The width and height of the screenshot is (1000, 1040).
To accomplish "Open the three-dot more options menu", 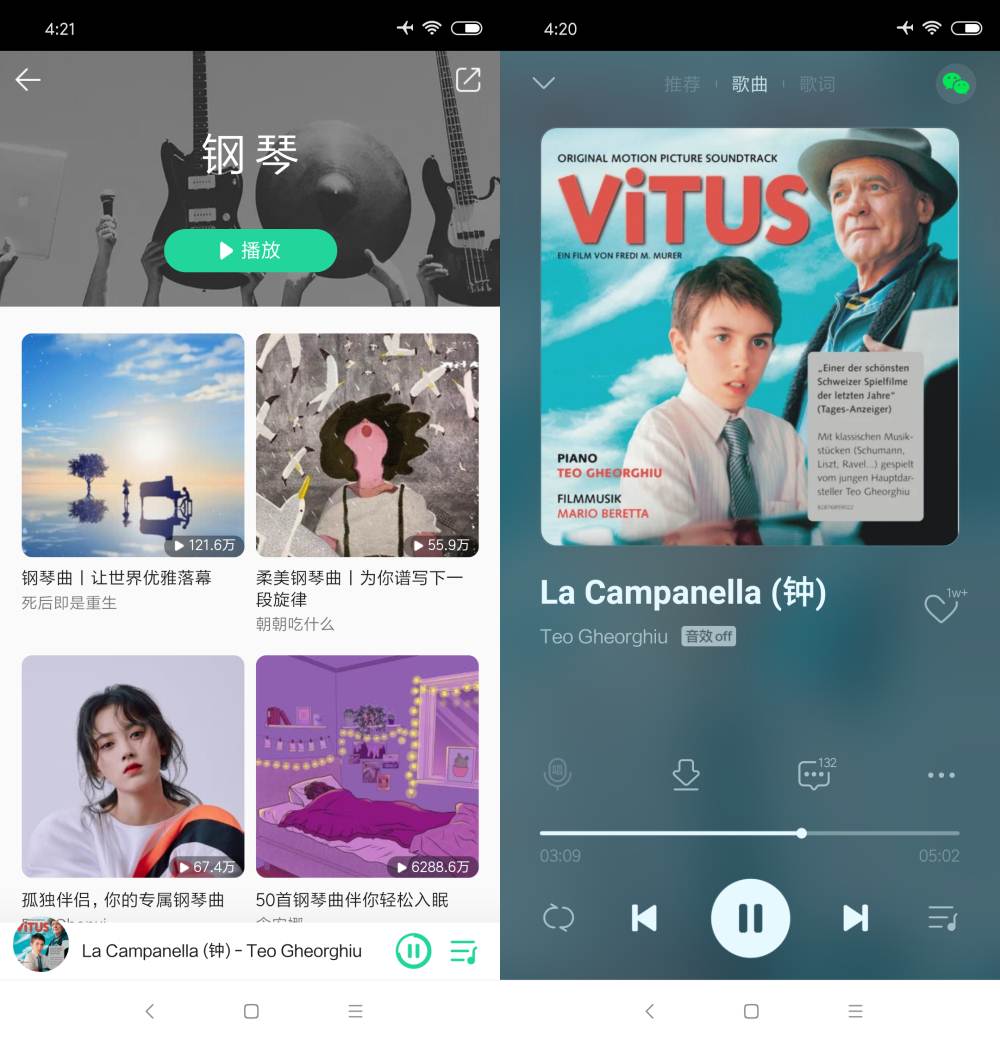I will [941, 775].
